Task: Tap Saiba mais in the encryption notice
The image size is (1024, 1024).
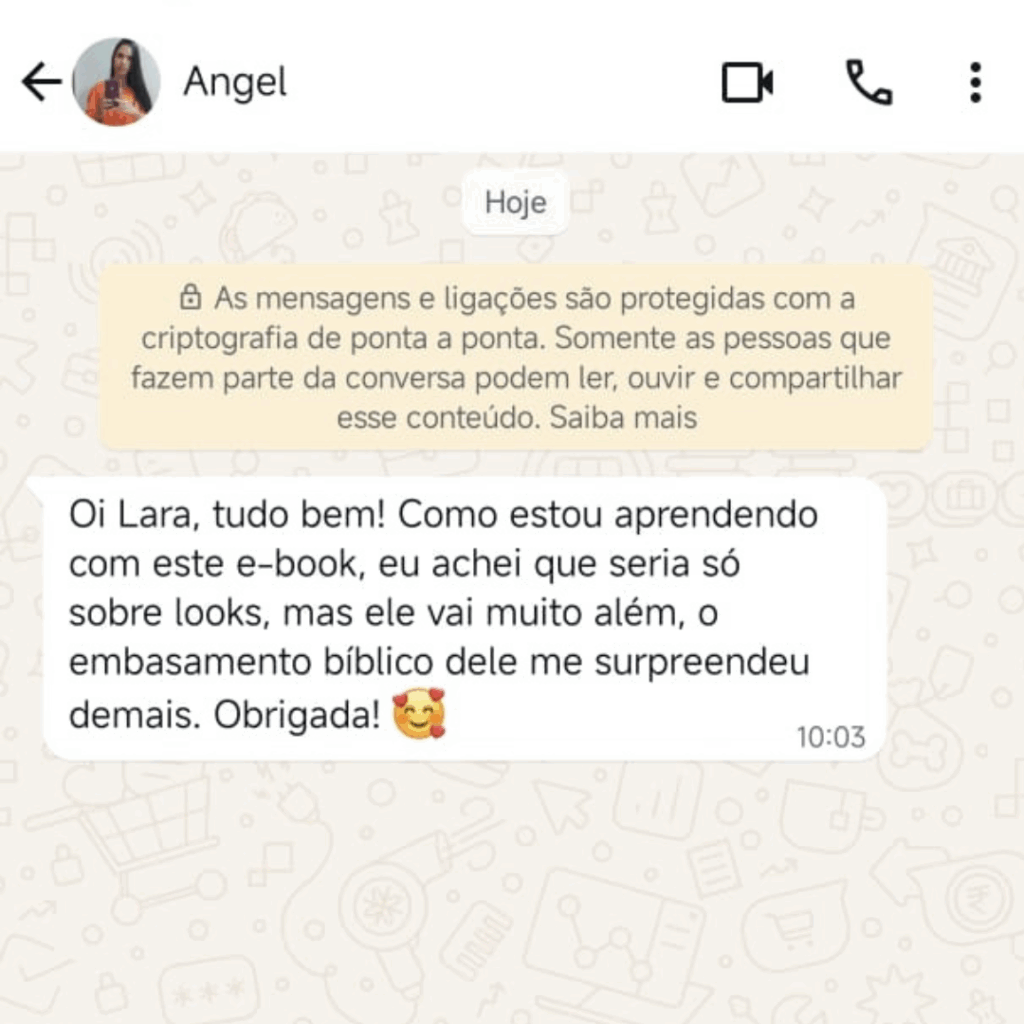Action: coord(623,417)
